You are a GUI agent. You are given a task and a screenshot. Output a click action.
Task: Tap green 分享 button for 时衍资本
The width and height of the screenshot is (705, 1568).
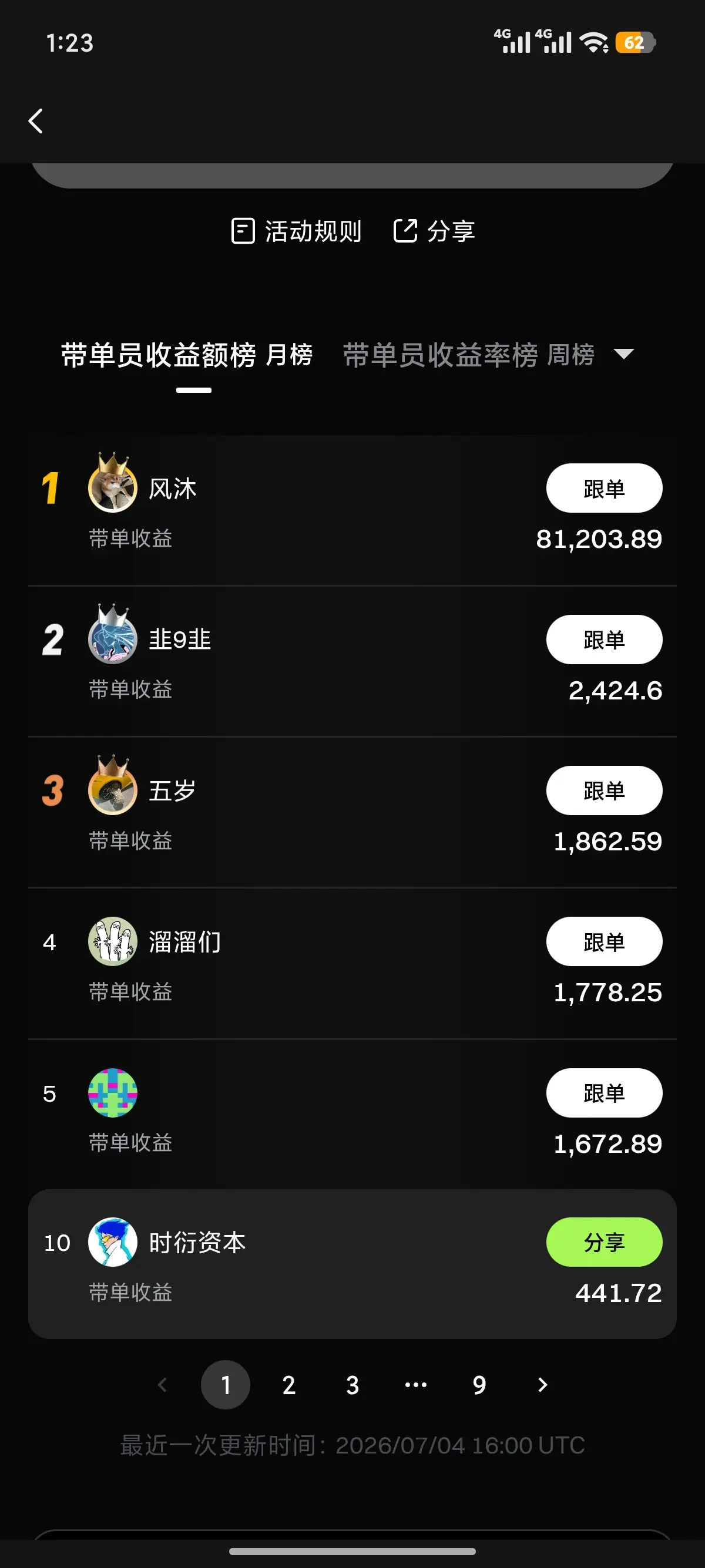click(604, 1242)
